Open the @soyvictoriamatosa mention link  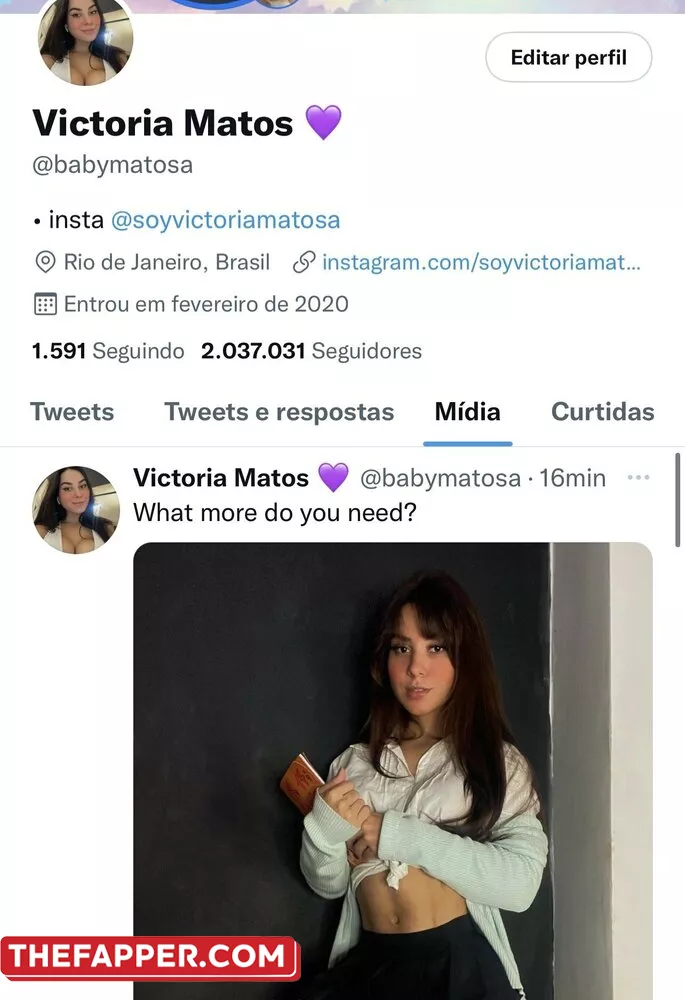pyautogui.click(x=225, y=220)
